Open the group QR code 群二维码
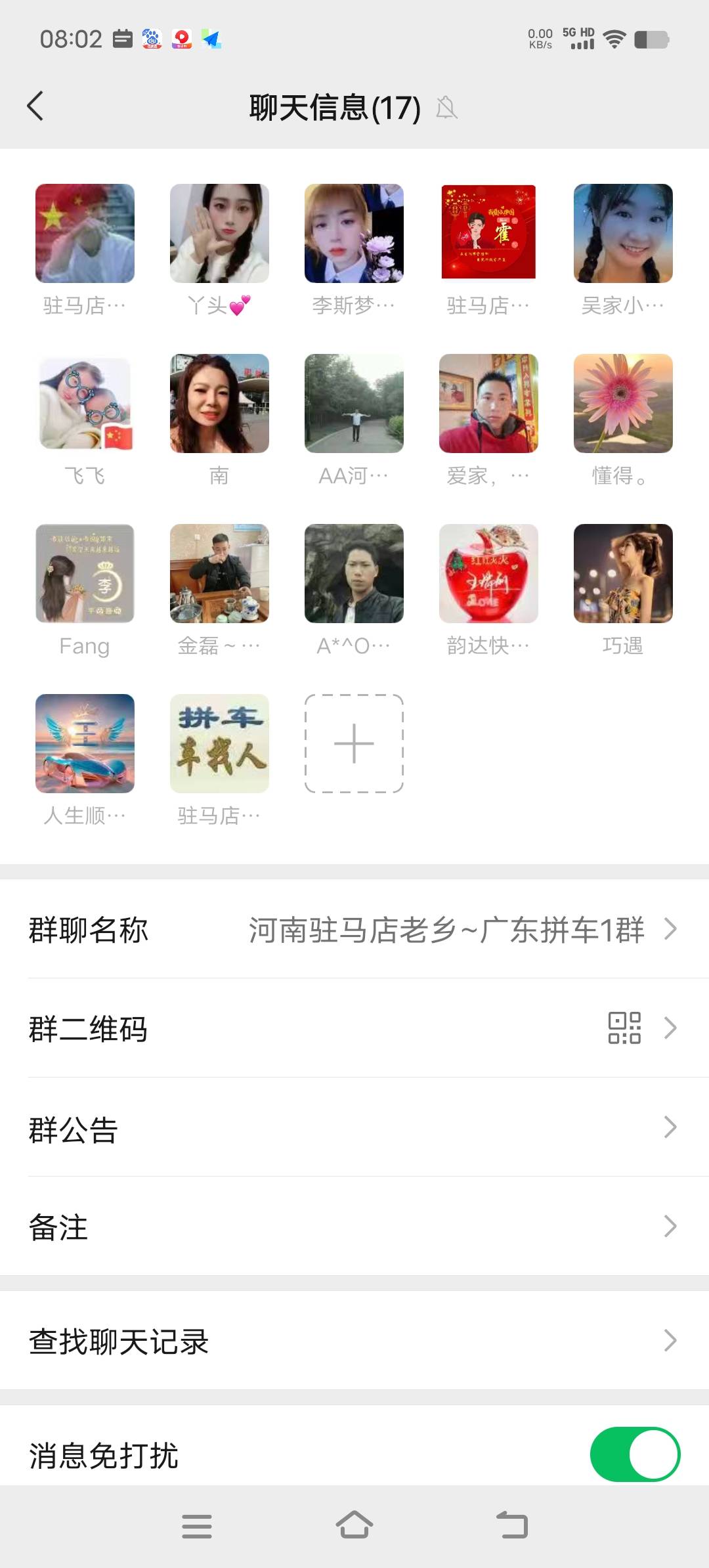This screenshot has height=1568, width=709. 354,1028
